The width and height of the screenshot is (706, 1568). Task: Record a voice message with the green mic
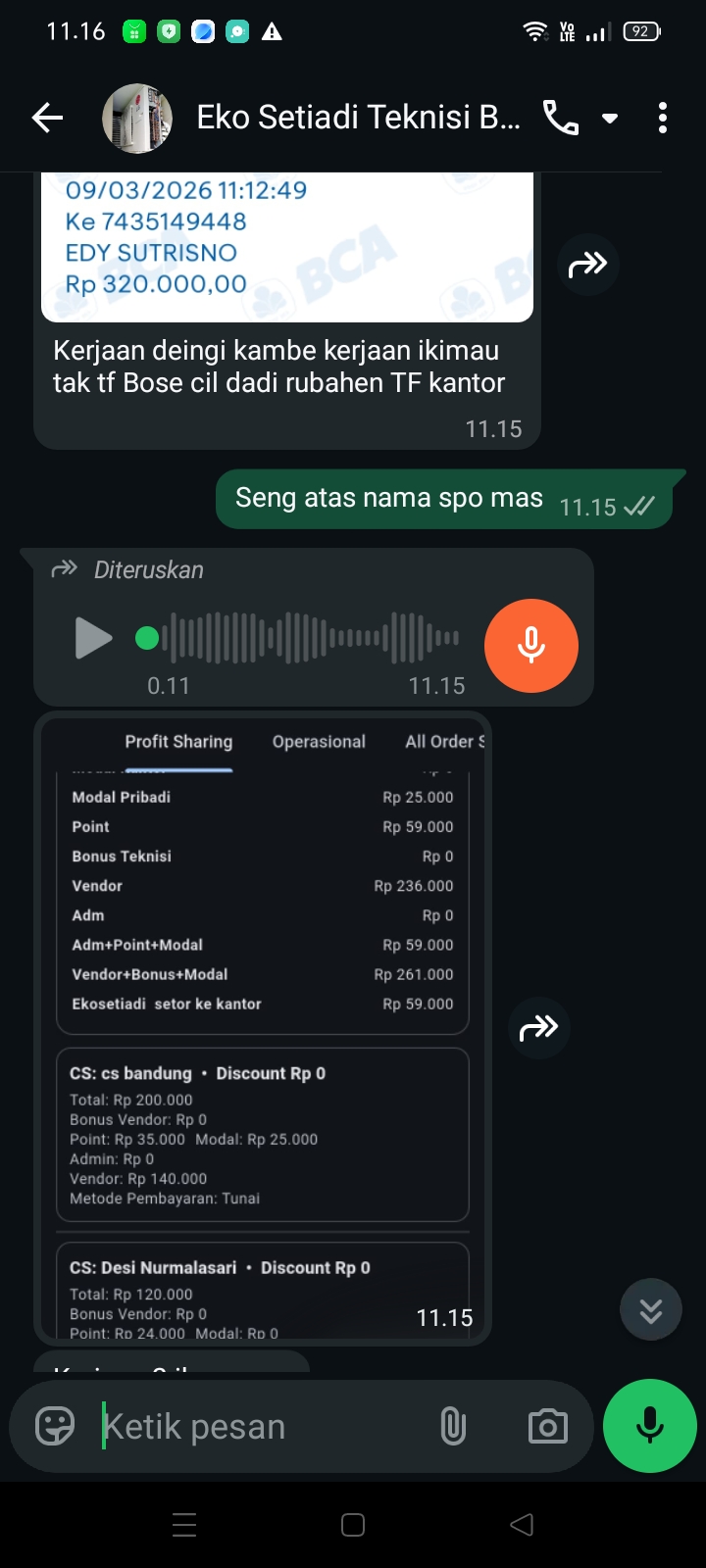coord(650,1426)
